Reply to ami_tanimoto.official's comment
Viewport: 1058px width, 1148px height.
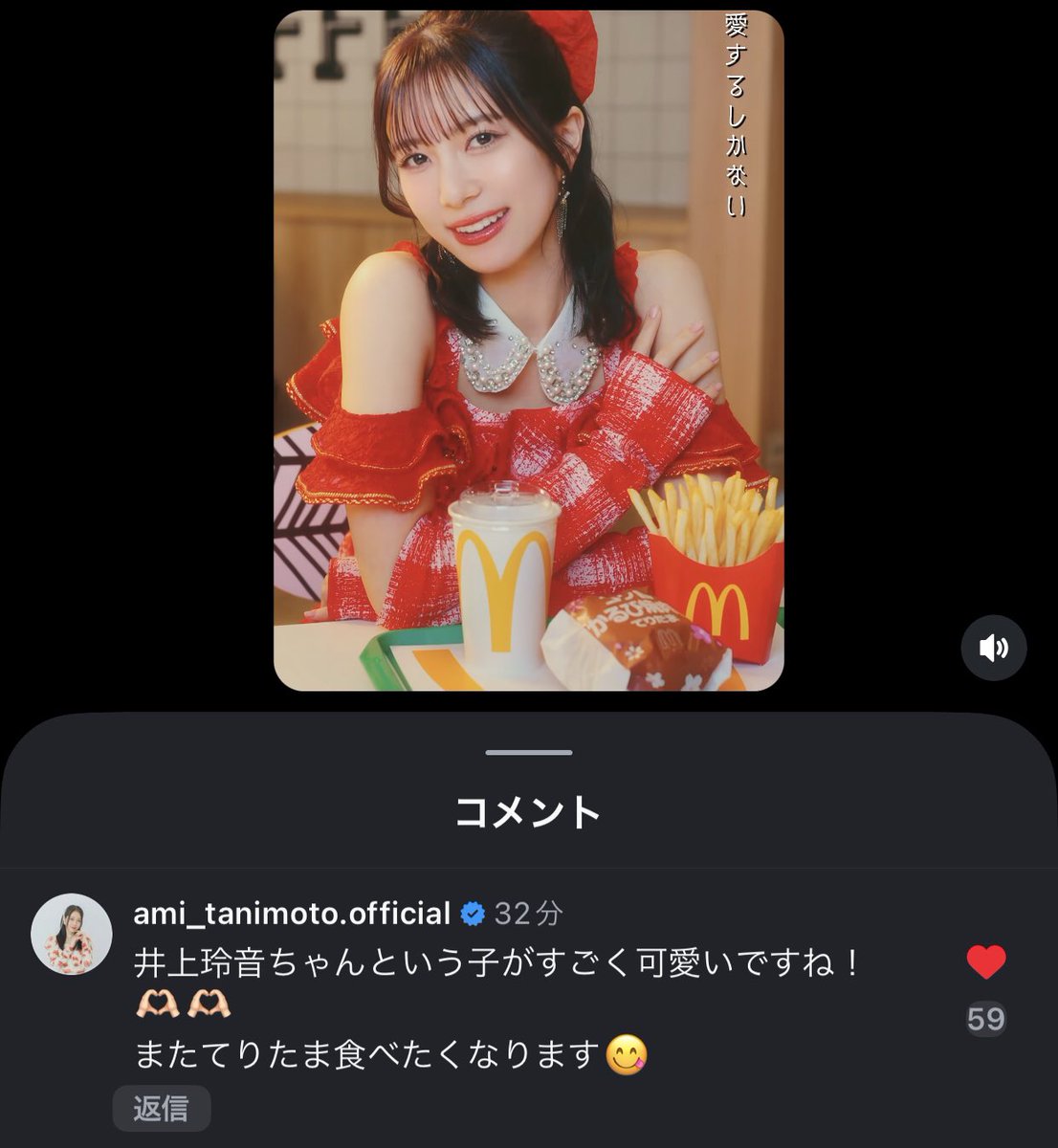tap(161, 1109)
